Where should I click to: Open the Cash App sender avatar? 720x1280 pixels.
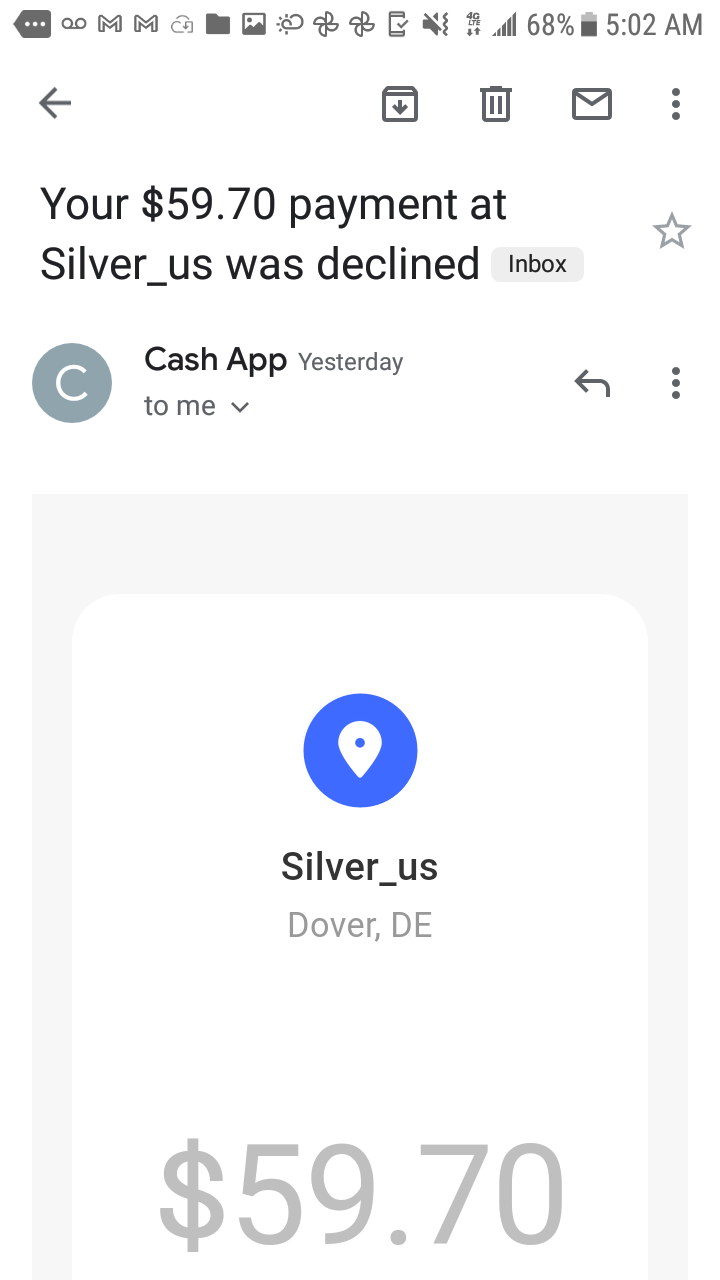[x=72, y=383]
